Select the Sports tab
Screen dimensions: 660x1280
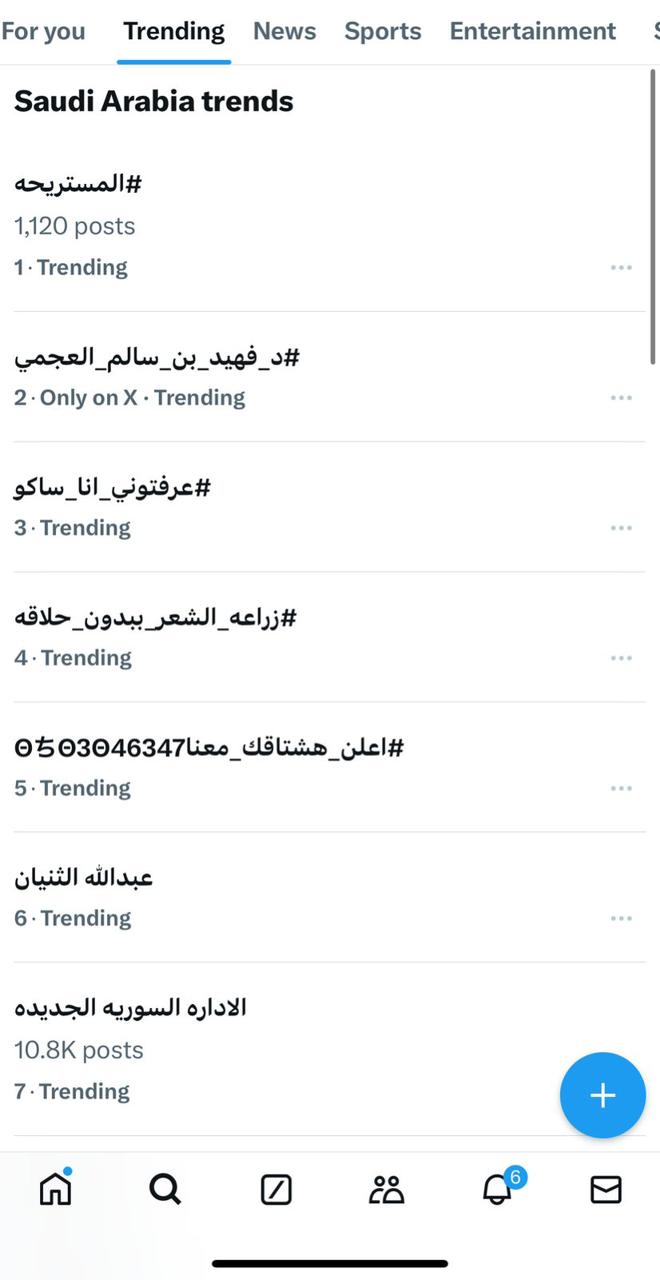click(383, 32)
